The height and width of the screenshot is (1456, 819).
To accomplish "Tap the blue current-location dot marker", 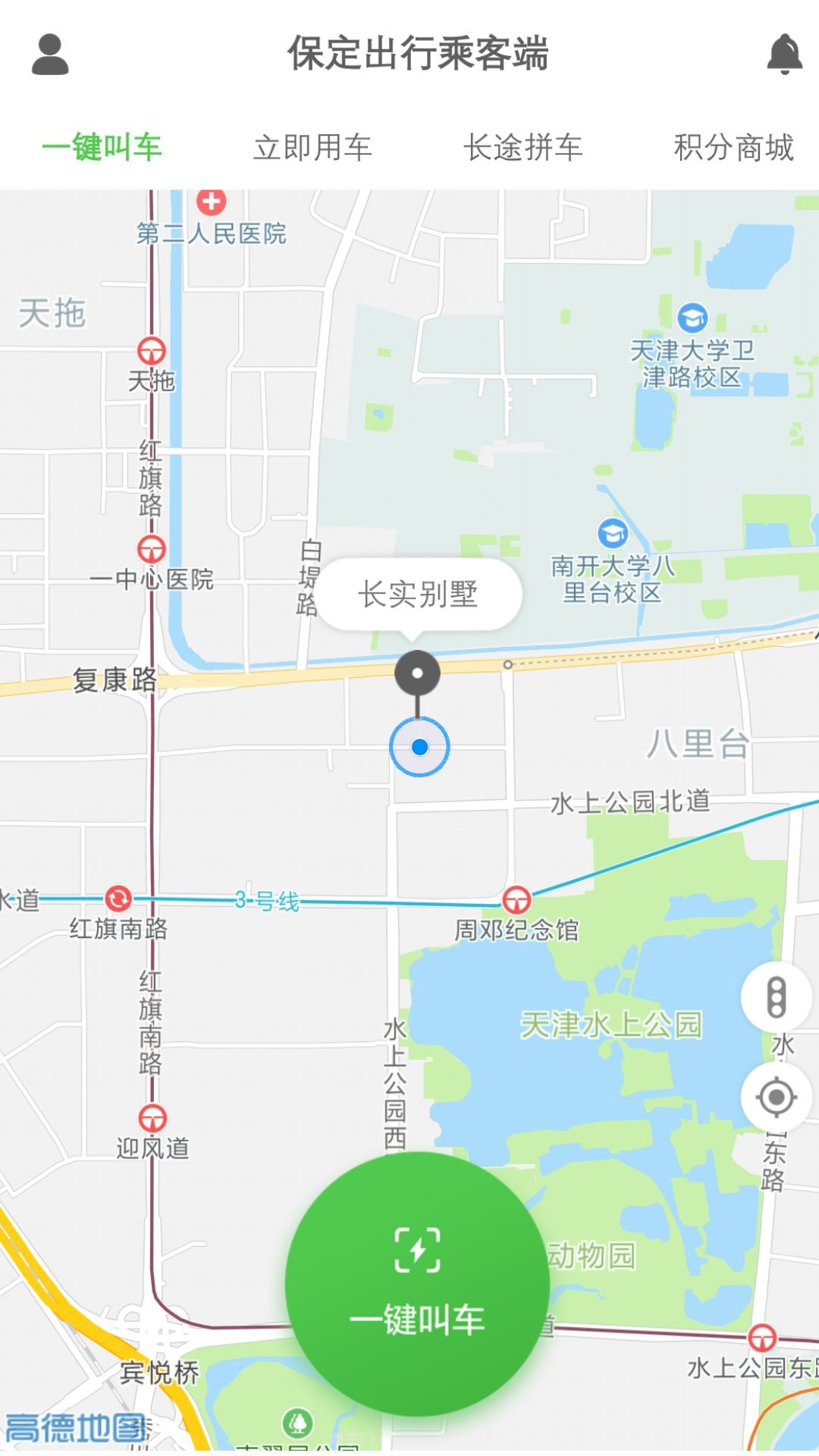I will click(x=419, y=747).
